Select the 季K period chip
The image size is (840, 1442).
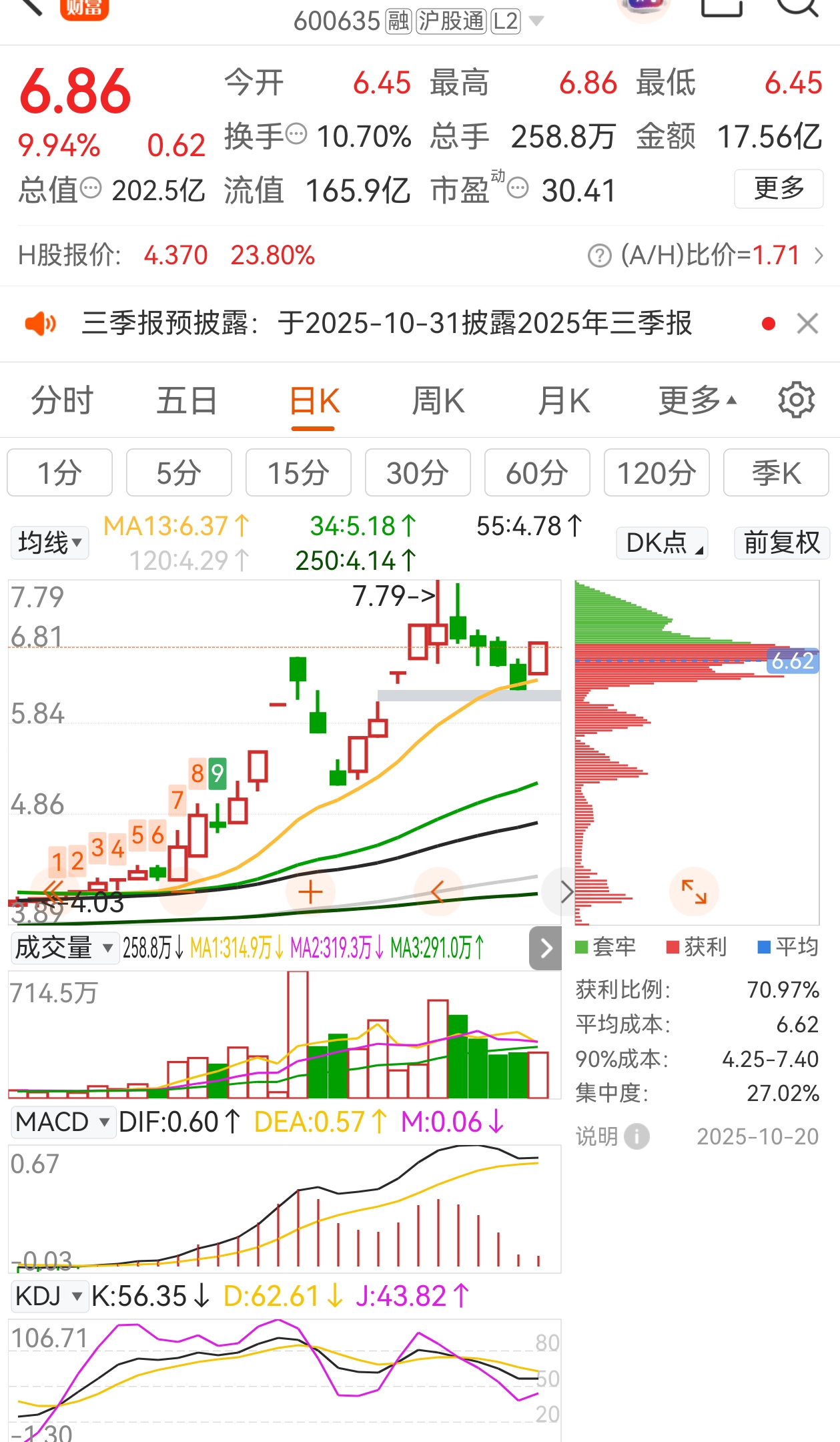coord(776,473)
